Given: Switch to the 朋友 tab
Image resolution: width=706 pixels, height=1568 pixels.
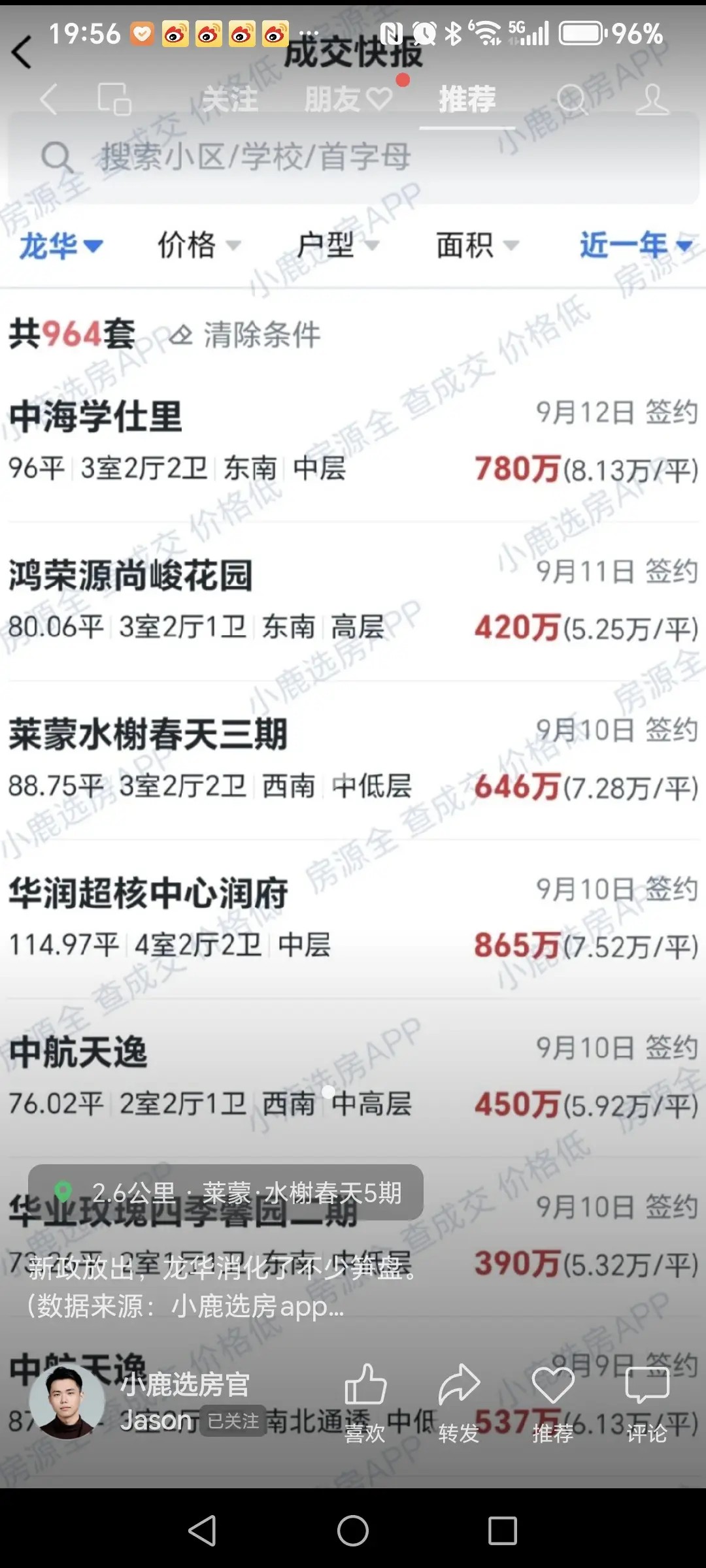Looking at the screenshot, I should coord(347,100).
